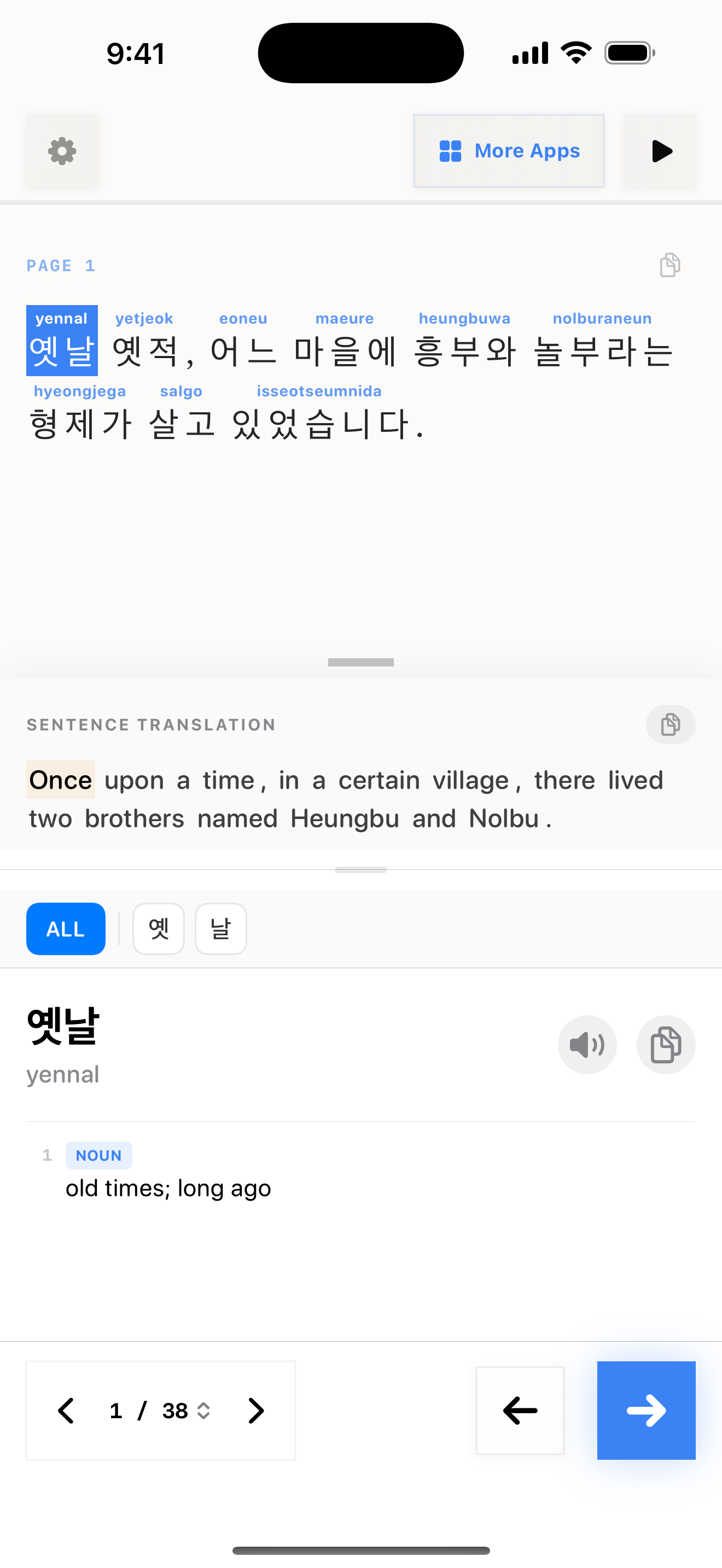Screen dimensions: 722x1568
Task: Open the settings gear
Action: 62,151
